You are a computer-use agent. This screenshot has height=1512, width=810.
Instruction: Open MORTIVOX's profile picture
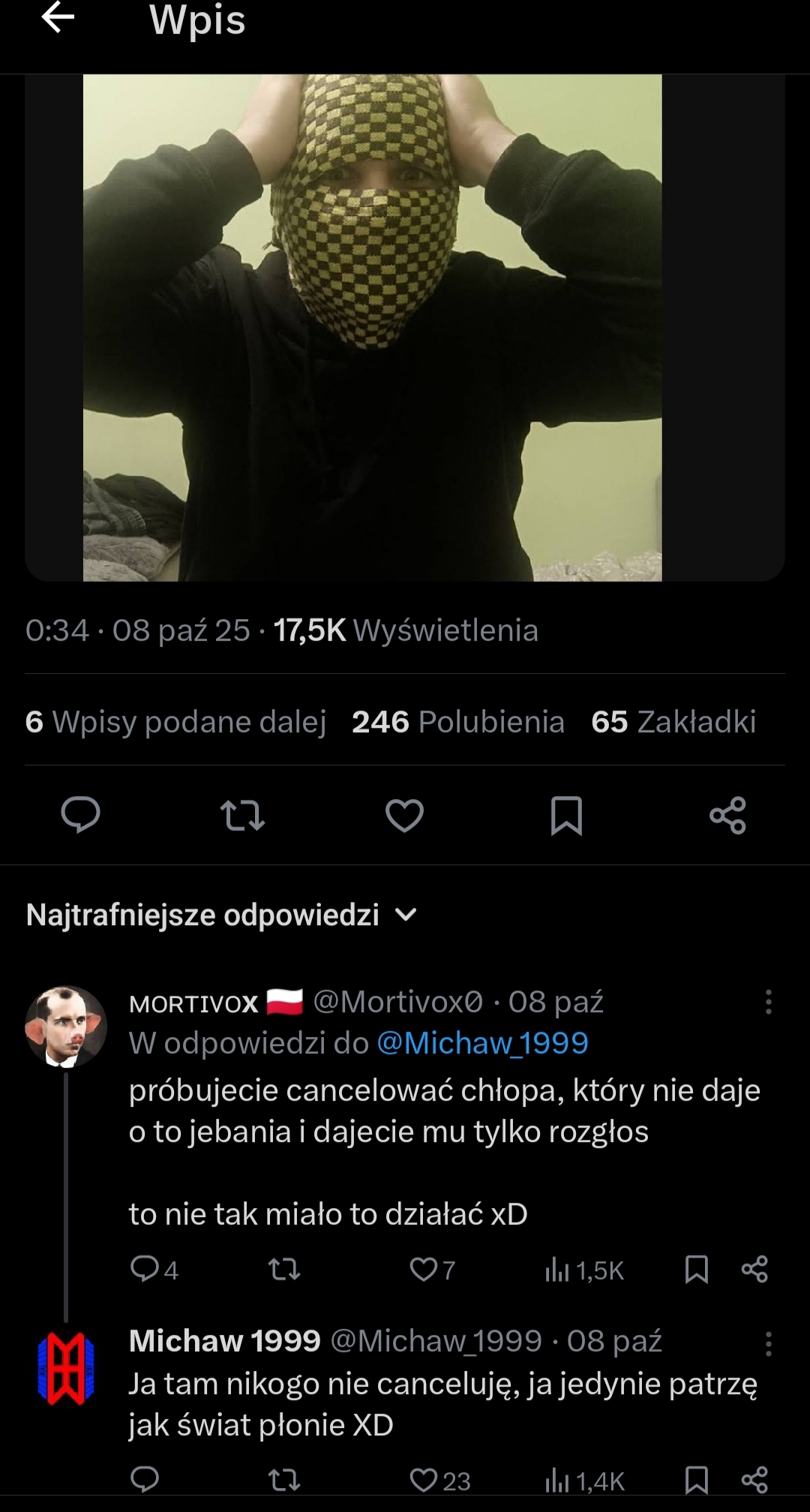tap(66, 1026)
